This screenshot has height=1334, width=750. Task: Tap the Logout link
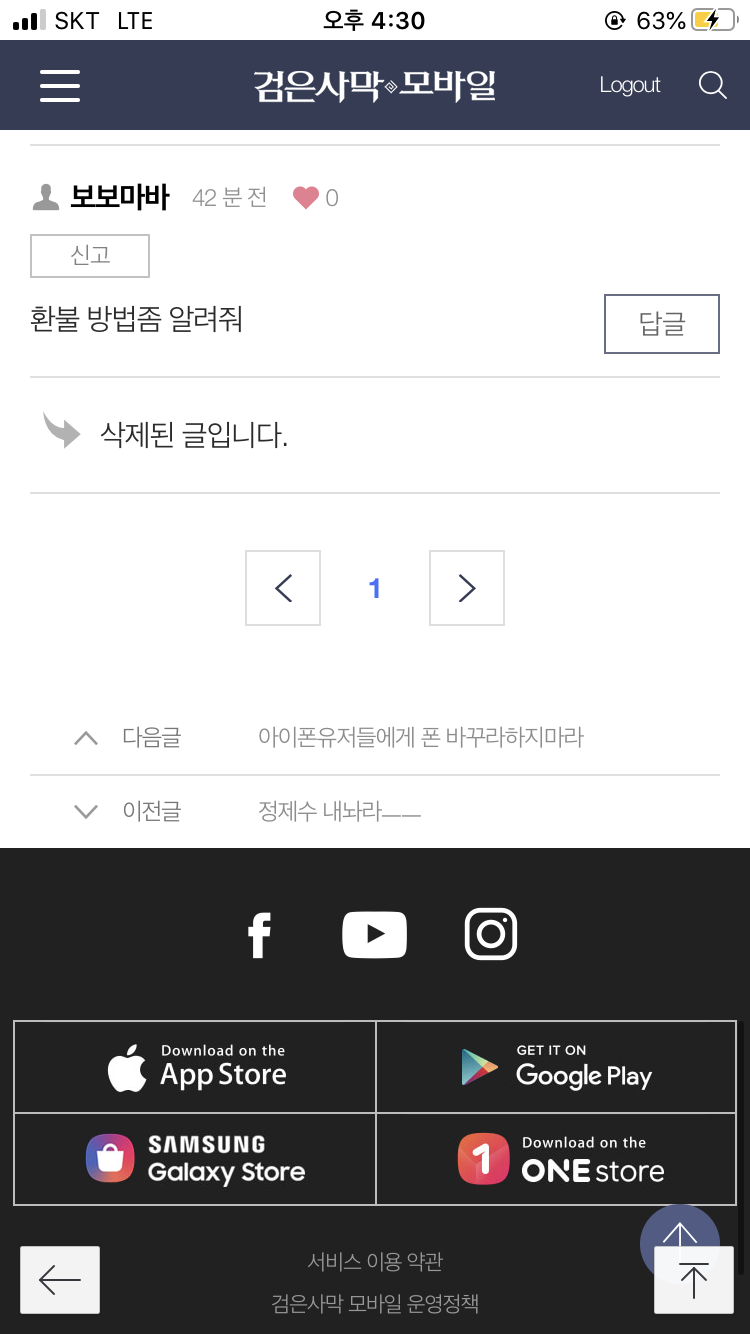pyautogui.click(x=629, y=85)
